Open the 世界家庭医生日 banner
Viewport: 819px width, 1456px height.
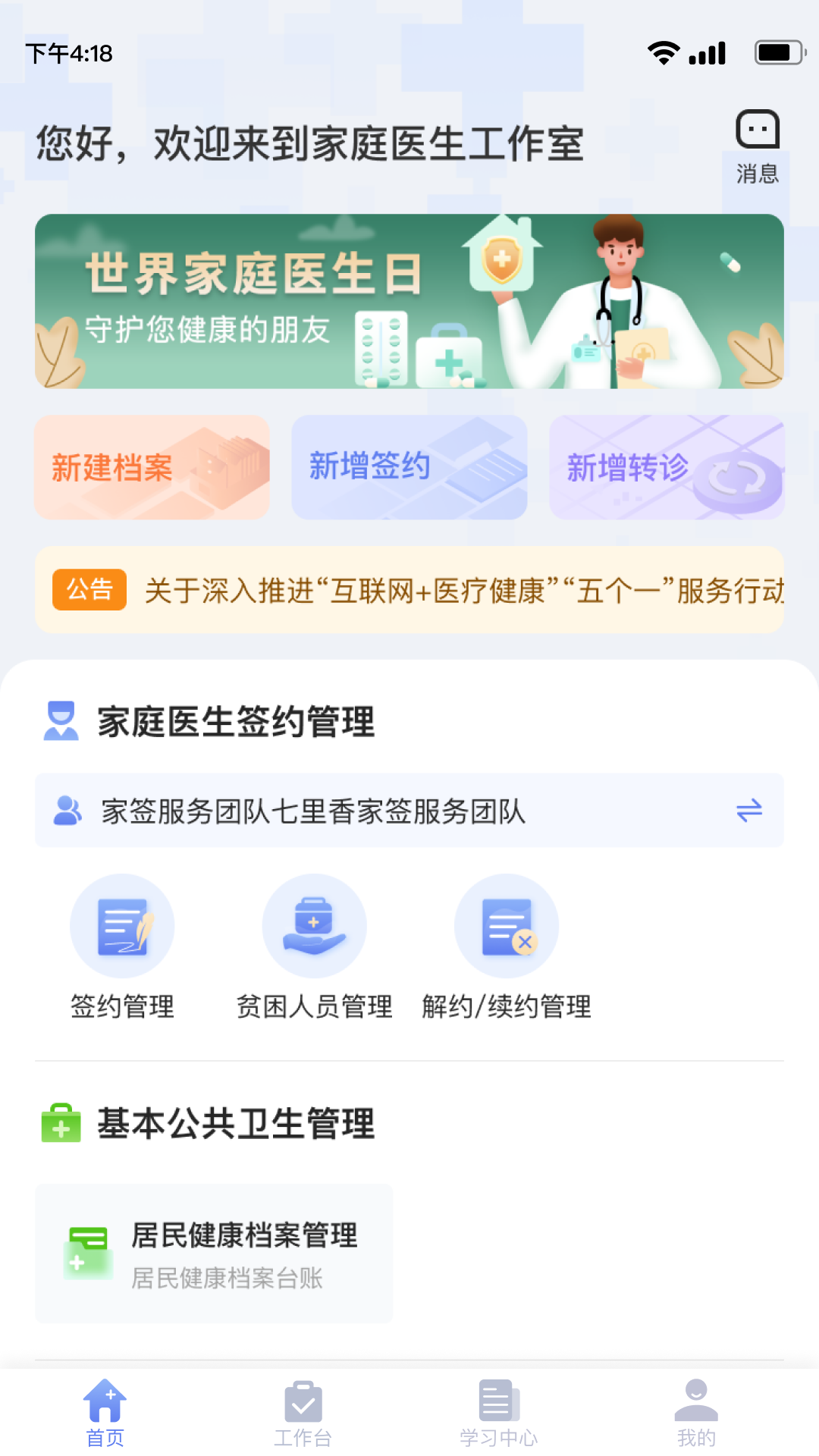[x=409, y=302]
